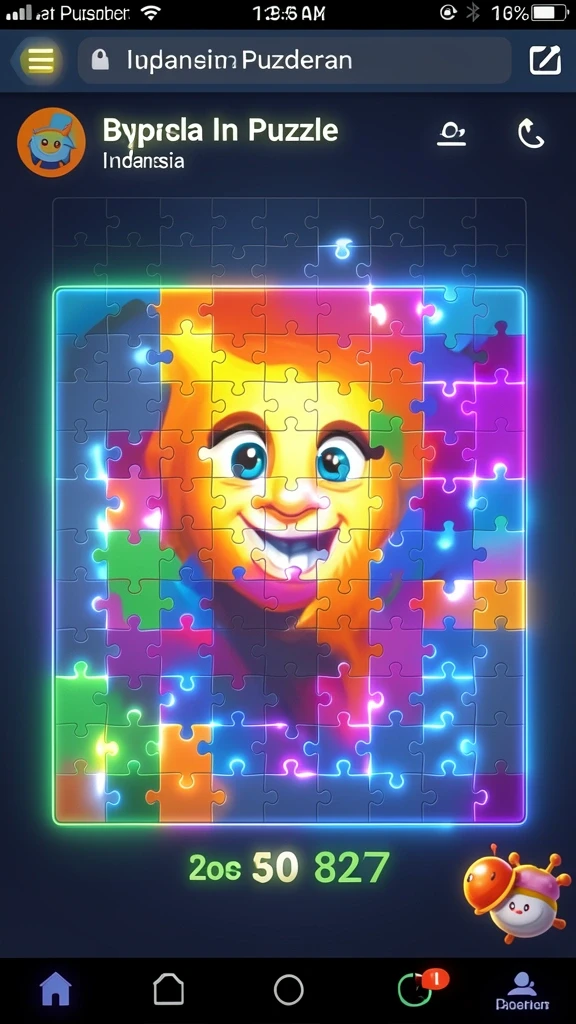Screen dimensions: 576x1024
Task: Open the edit icon in the top bar
Action: tap(545, 61)
